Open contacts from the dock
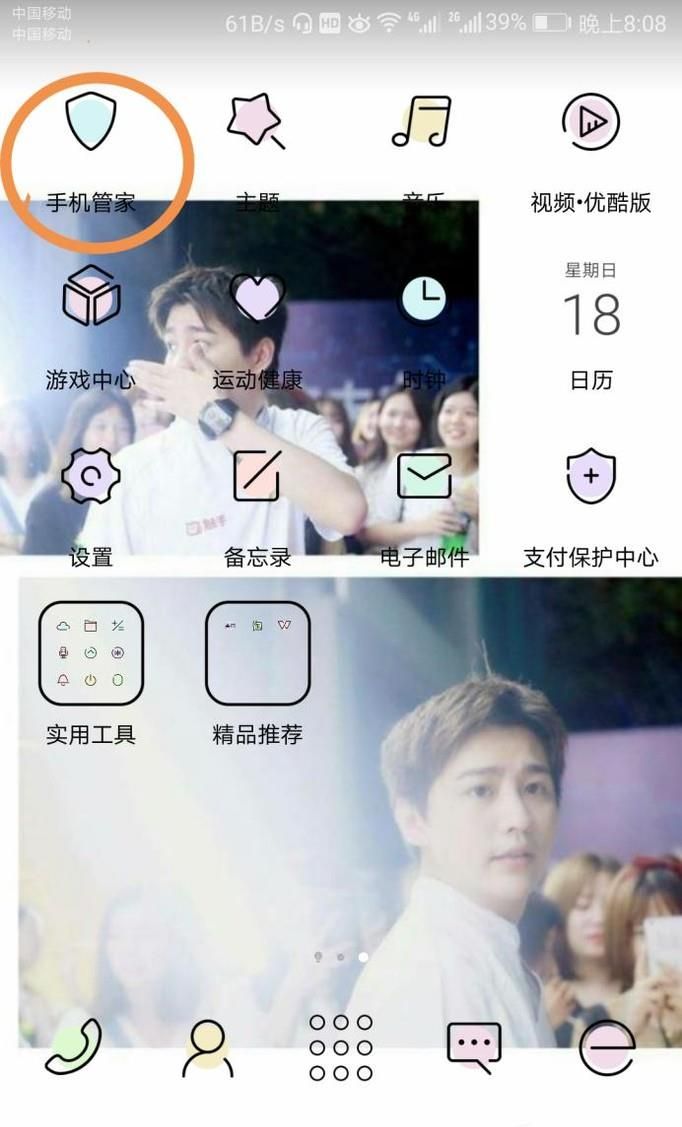This screenshot has width=682, height=1127. pos(207,1046)
